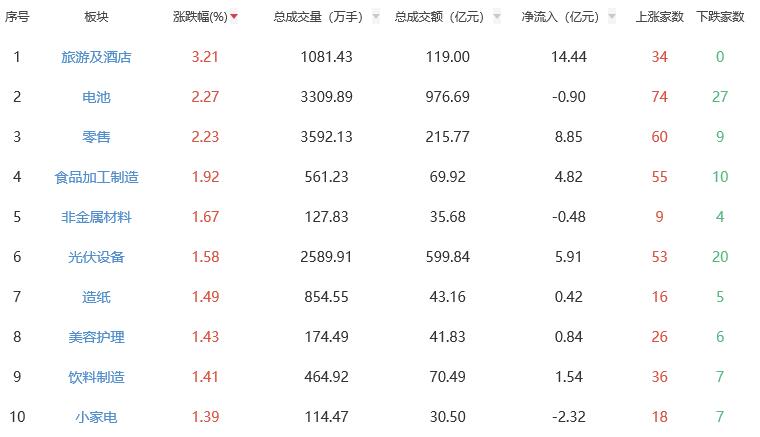Open the 小家电 sector
This screenshot has width=760, height=437.
[x=96, y=416]
